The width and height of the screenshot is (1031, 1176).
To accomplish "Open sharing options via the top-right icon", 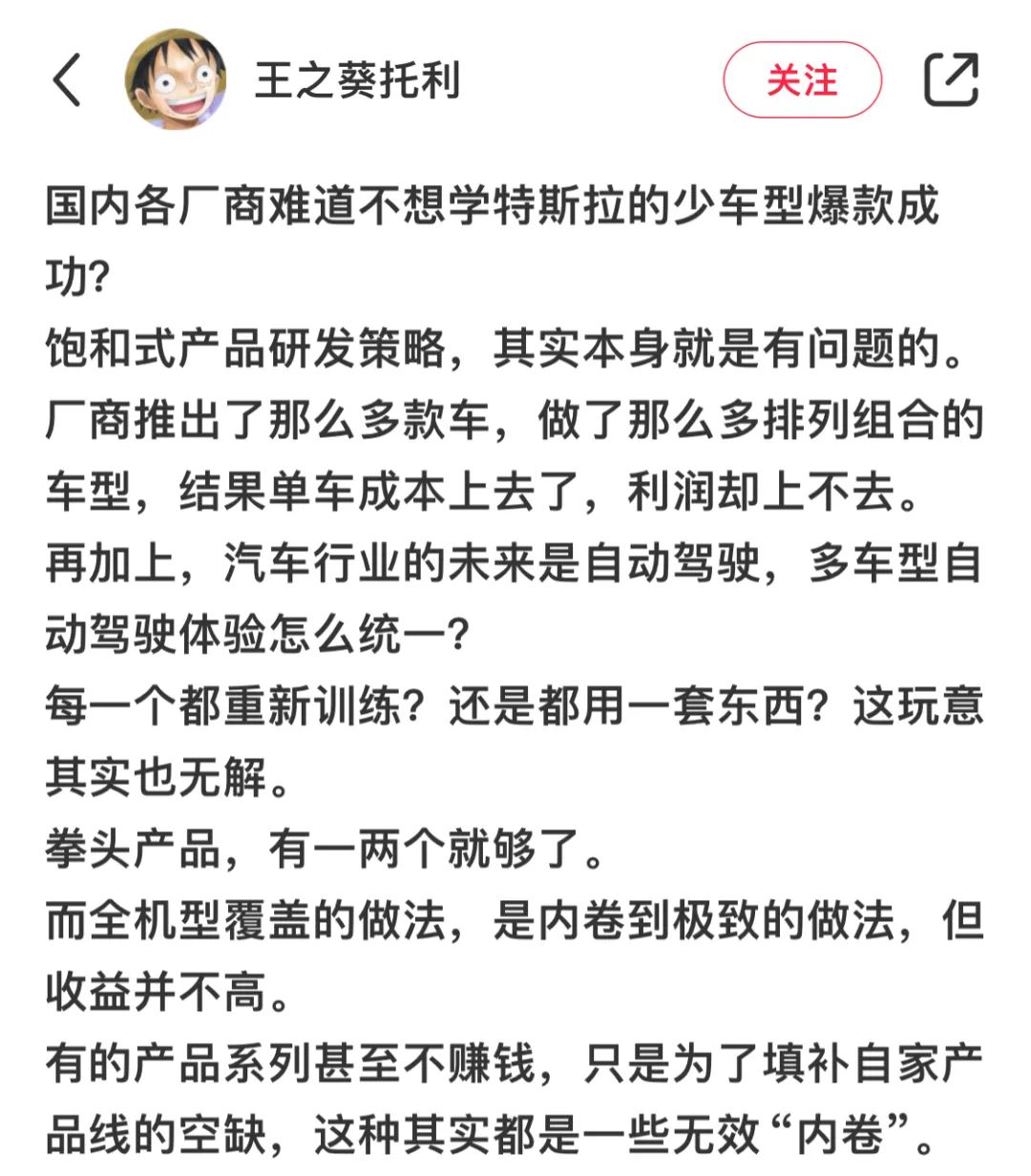I will tap(953, 81).
